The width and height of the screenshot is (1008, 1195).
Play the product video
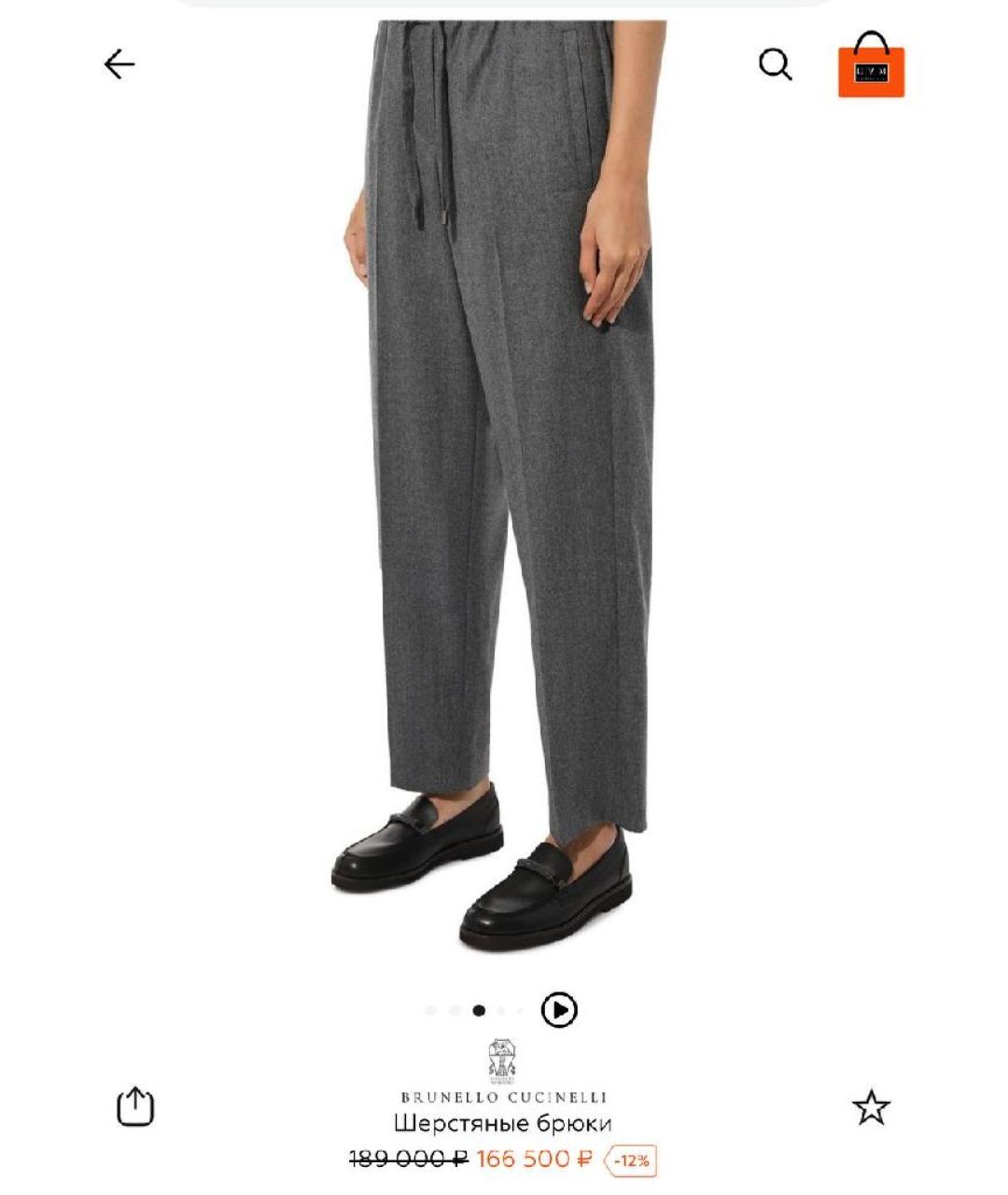click(x=559, y=1010)
